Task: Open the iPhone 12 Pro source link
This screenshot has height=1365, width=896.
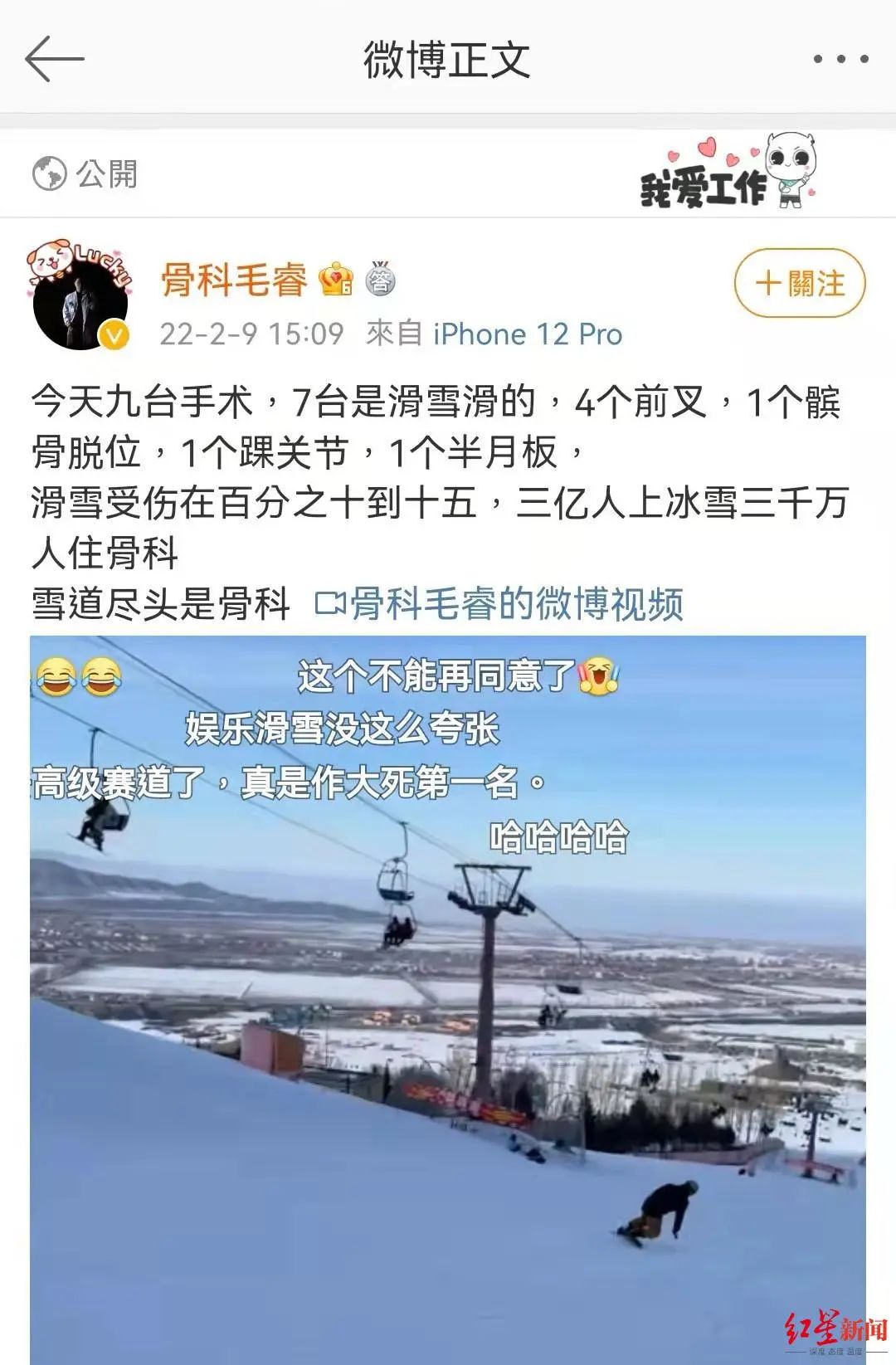Action: pyautogui.click(x=528, y=334)
